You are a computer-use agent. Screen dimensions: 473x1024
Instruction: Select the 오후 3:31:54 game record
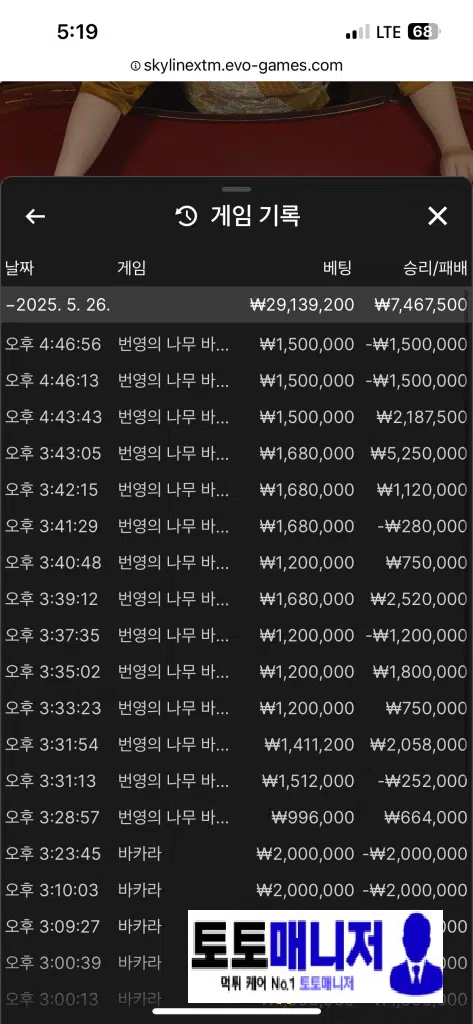(235, 744)
